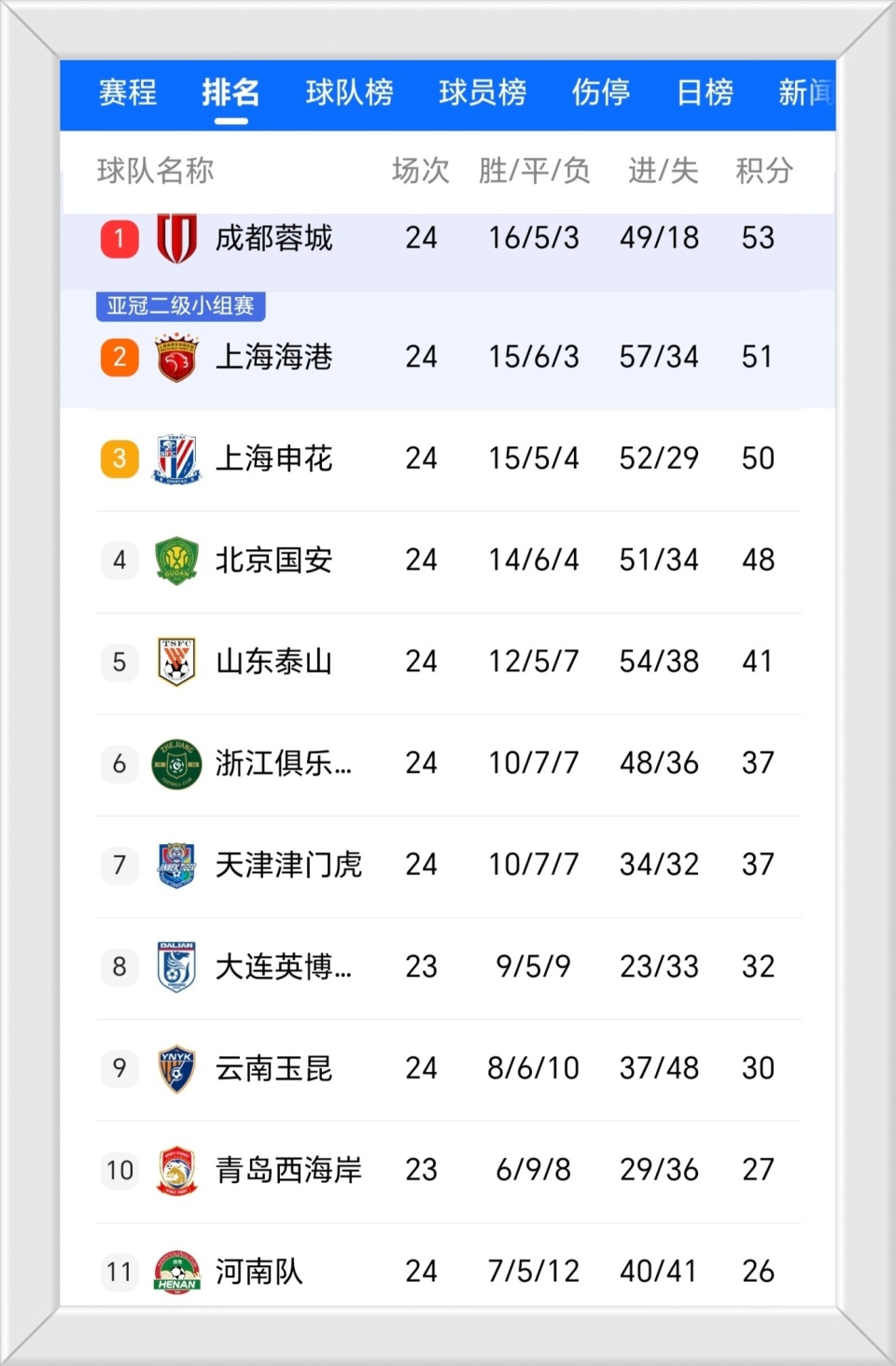Switch to the 日榜 tab
Viewport: 896px width, 1366px height.
tap(705, 92)
